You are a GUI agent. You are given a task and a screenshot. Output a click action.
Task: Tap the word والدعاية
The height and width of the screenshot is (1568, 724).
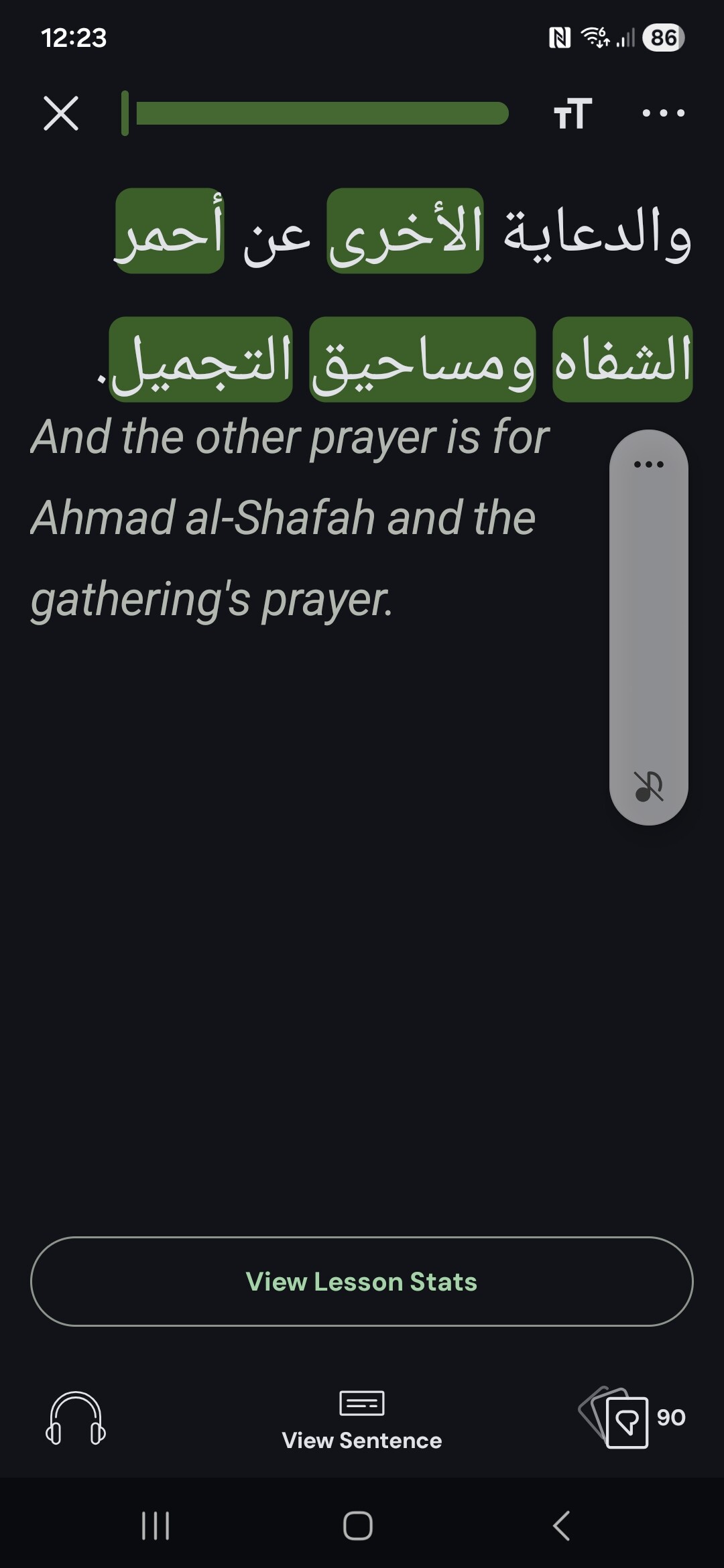point(597,232)
